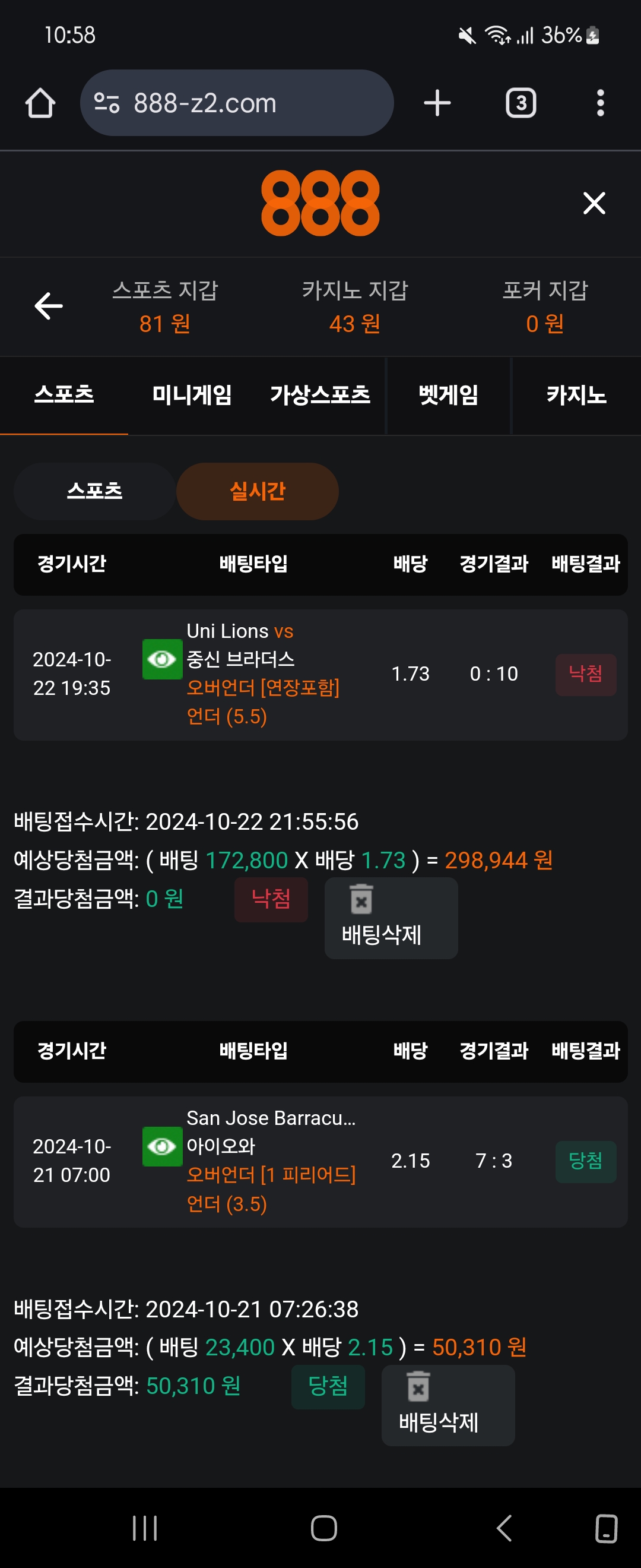Delete the 23,400 won bet with 배팅삭제

tap(448, 1405)
